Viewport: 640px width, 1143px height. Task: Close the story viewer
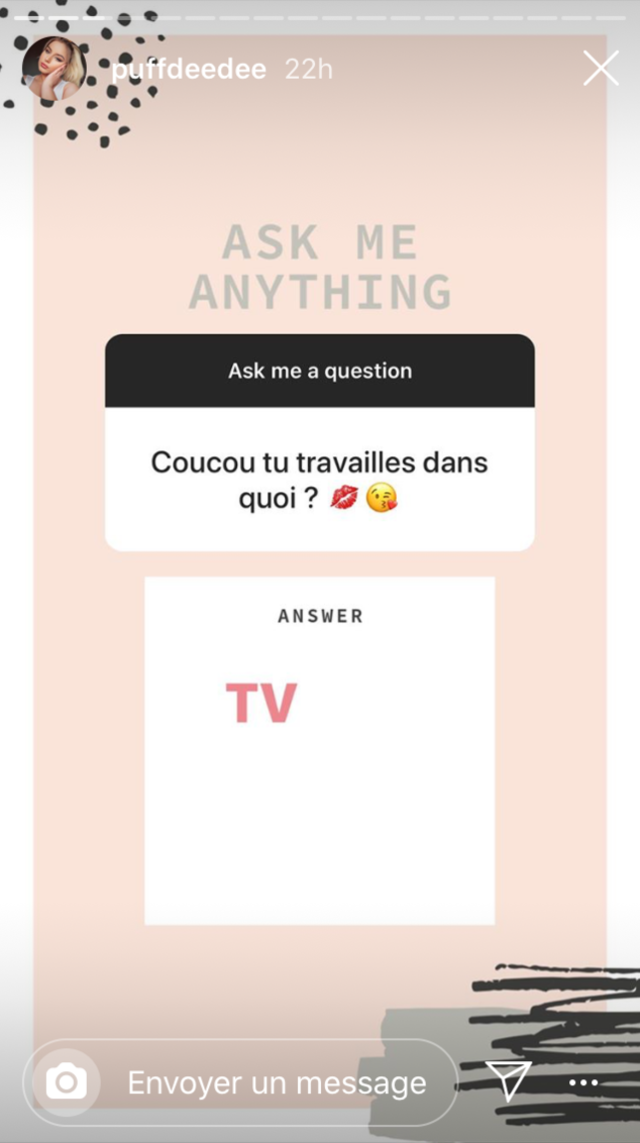[x=601, y=69]
